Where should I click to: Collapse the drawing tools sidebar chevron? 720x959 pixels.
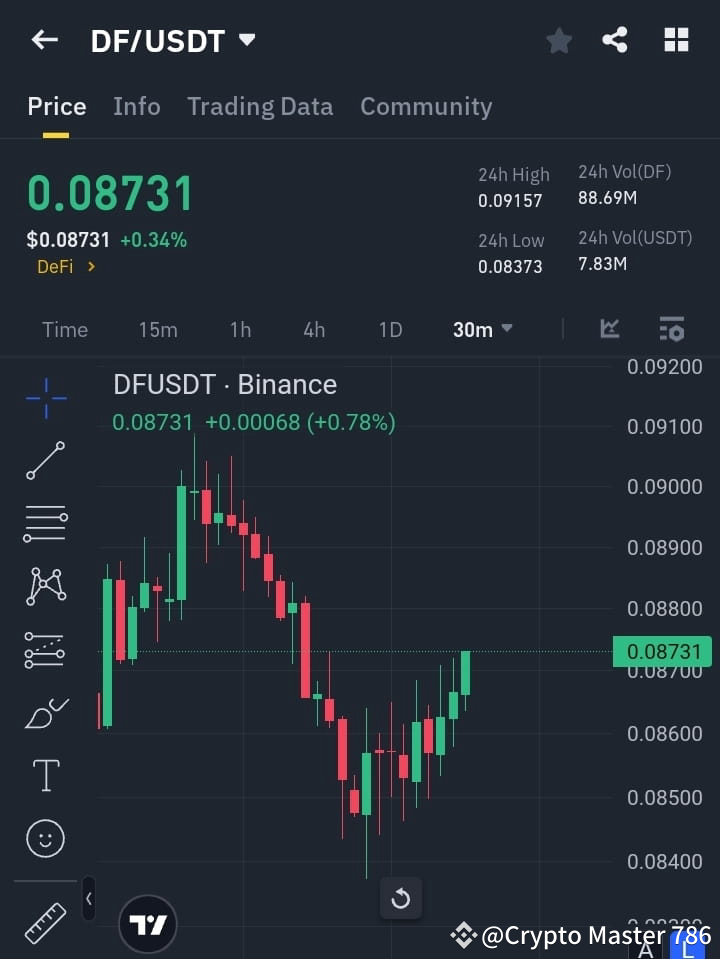[88, 898]
